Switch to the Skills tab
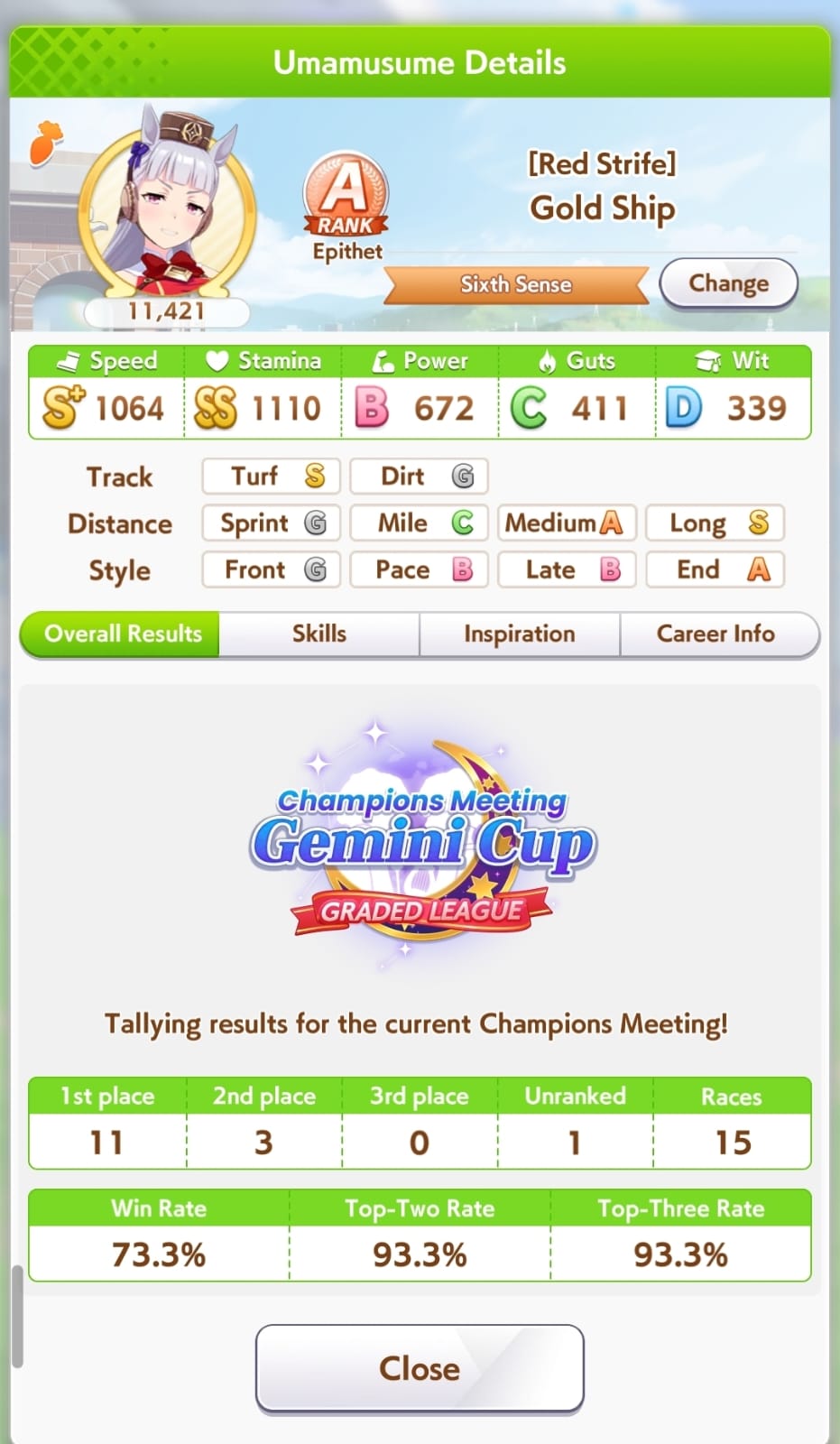The width and height of the screenshot is (840, 1444). 319,634
